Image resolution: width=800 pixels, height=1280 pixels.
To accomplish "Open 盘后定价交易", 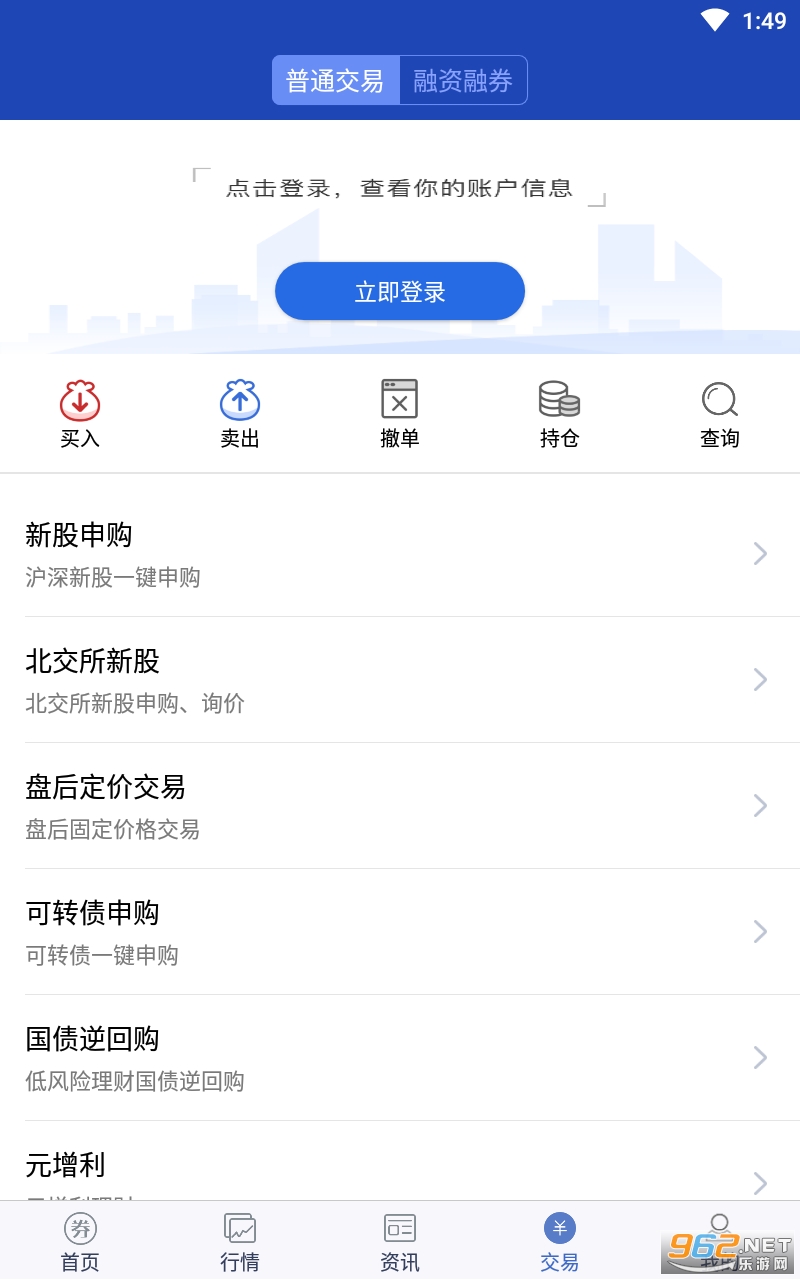I will (x=400, y=806).
